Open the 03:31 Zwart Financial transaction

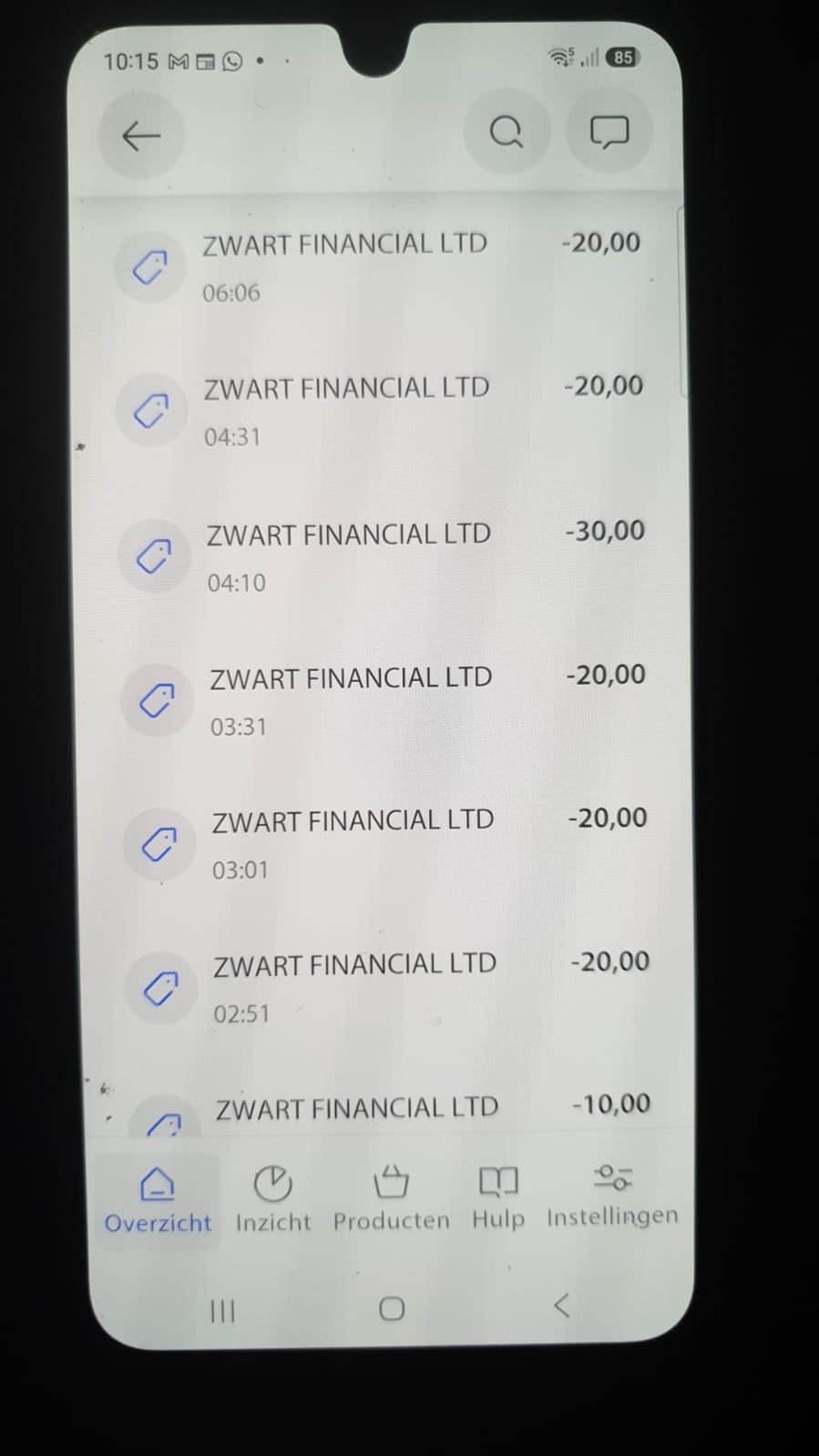(388, 701)
